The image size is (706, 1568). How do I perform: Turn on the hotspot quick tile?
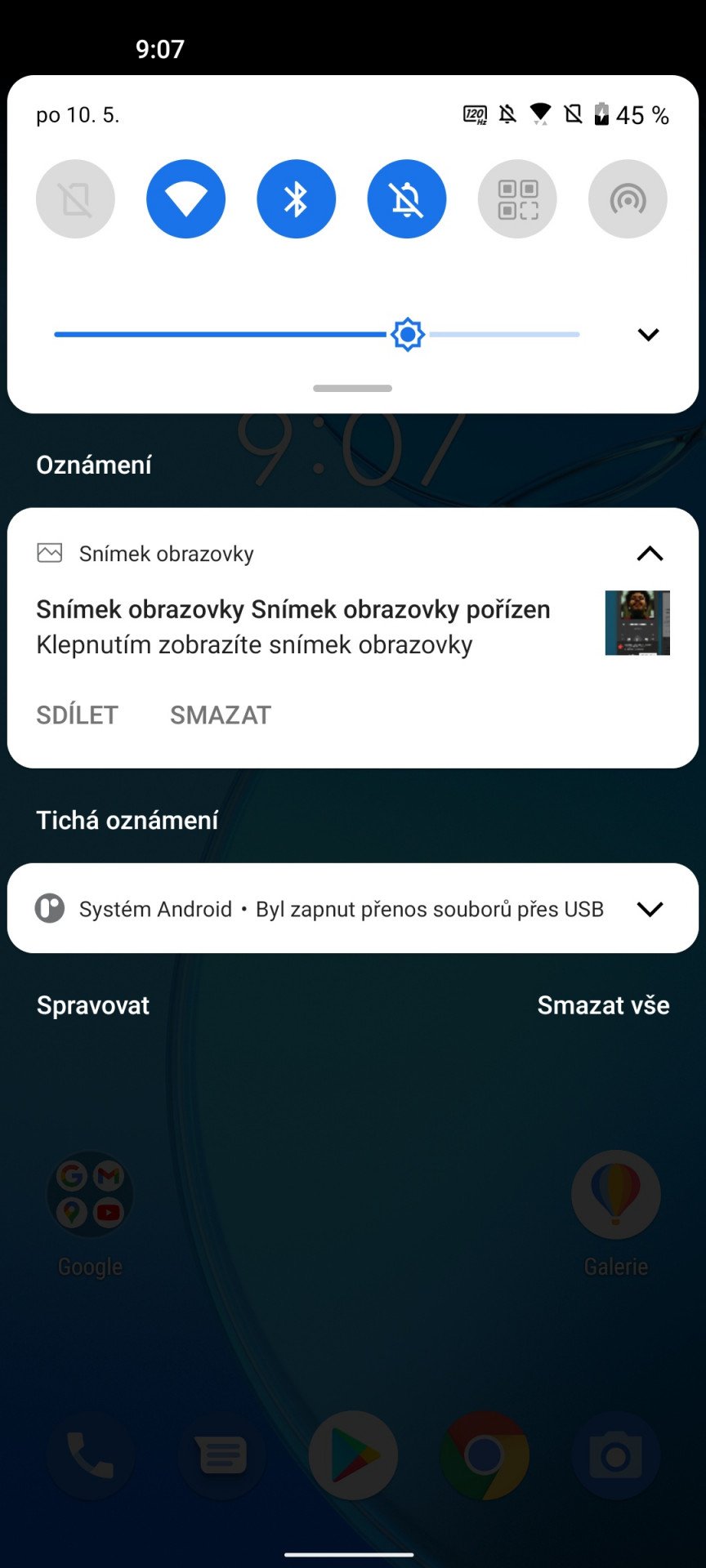click(628, 198)
